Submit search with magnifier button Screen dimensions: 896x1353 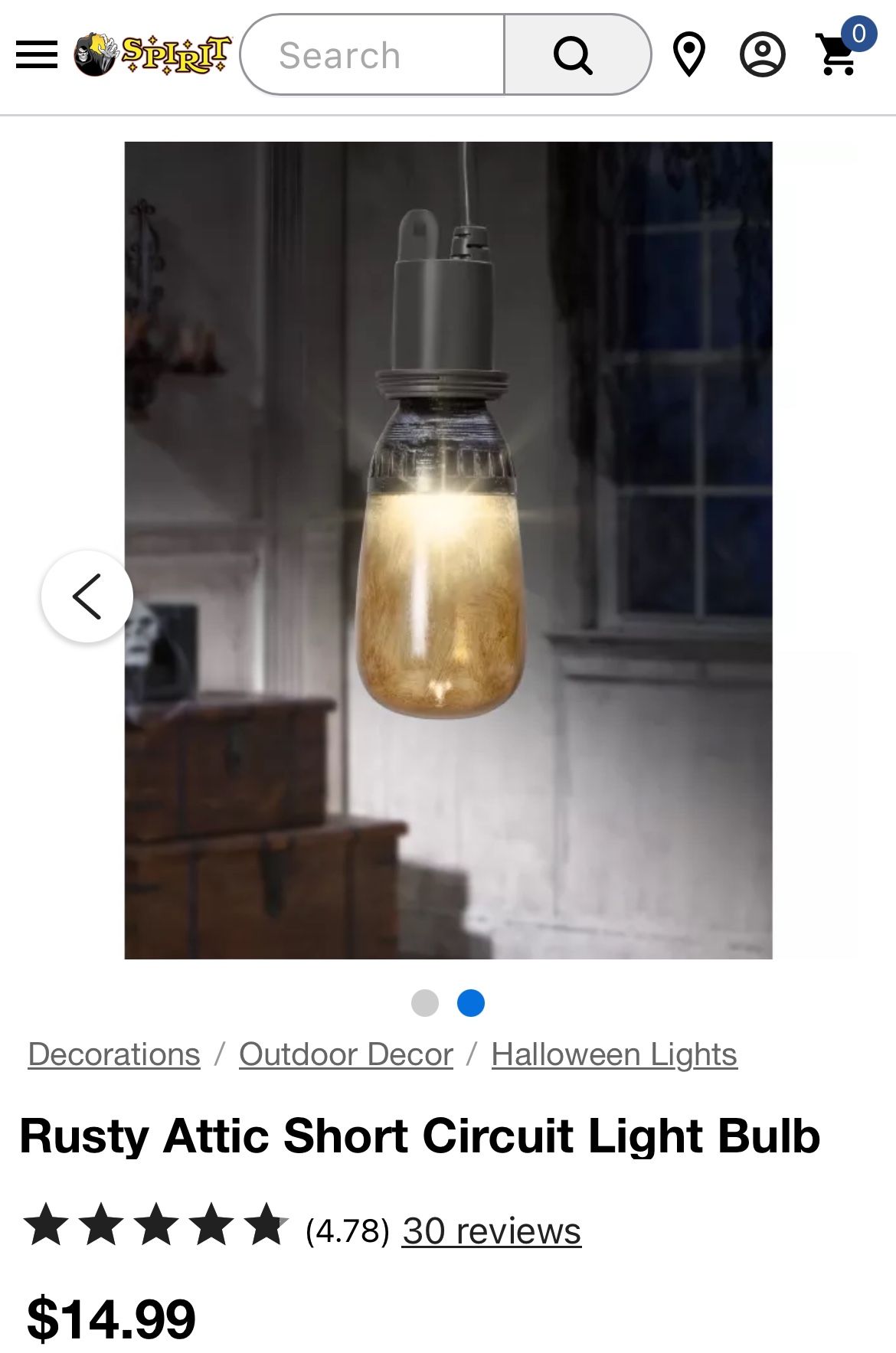[575, 55]
